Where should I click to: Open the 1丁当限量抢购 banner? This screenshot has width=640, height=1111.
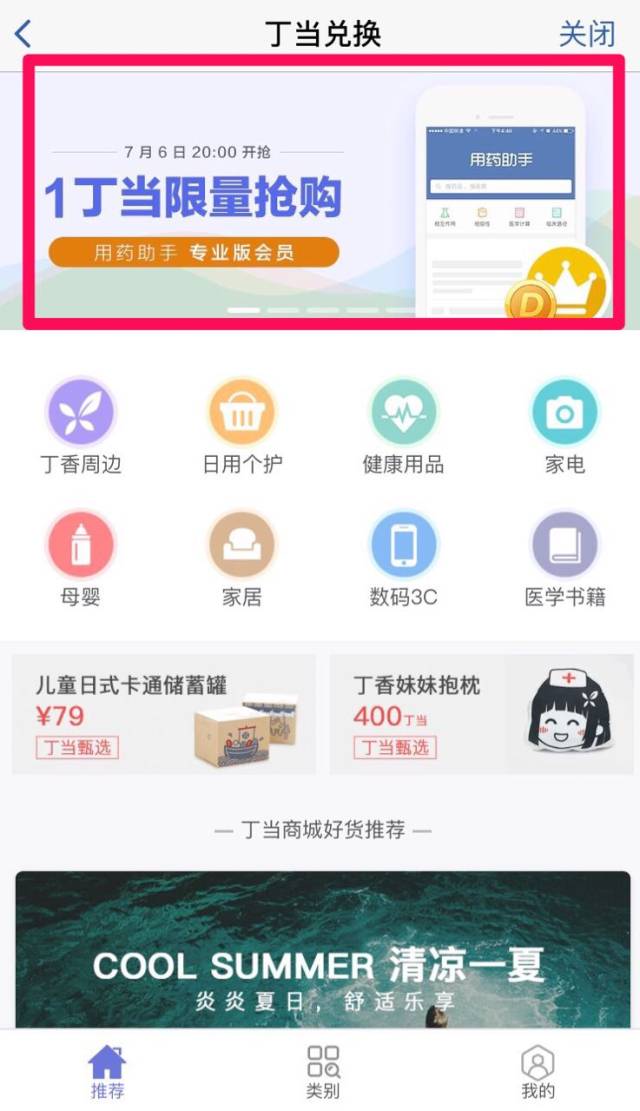tap(324, 192)
